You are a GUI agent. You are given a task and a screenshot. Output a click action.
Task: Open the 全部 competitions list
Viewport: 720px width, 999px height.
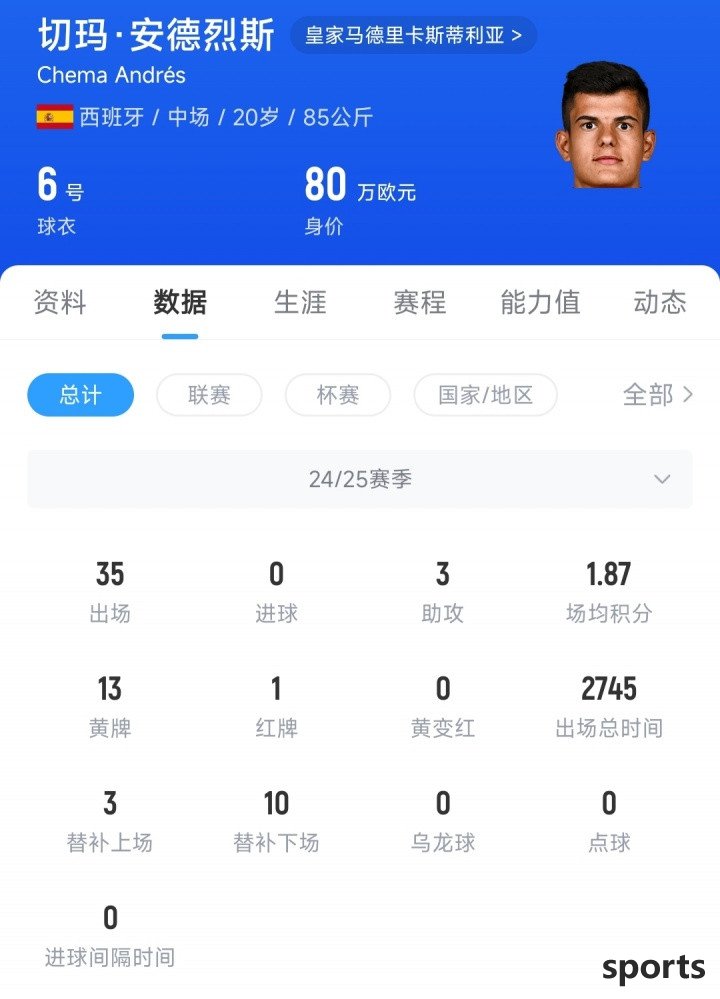click(x=657, y=395)
